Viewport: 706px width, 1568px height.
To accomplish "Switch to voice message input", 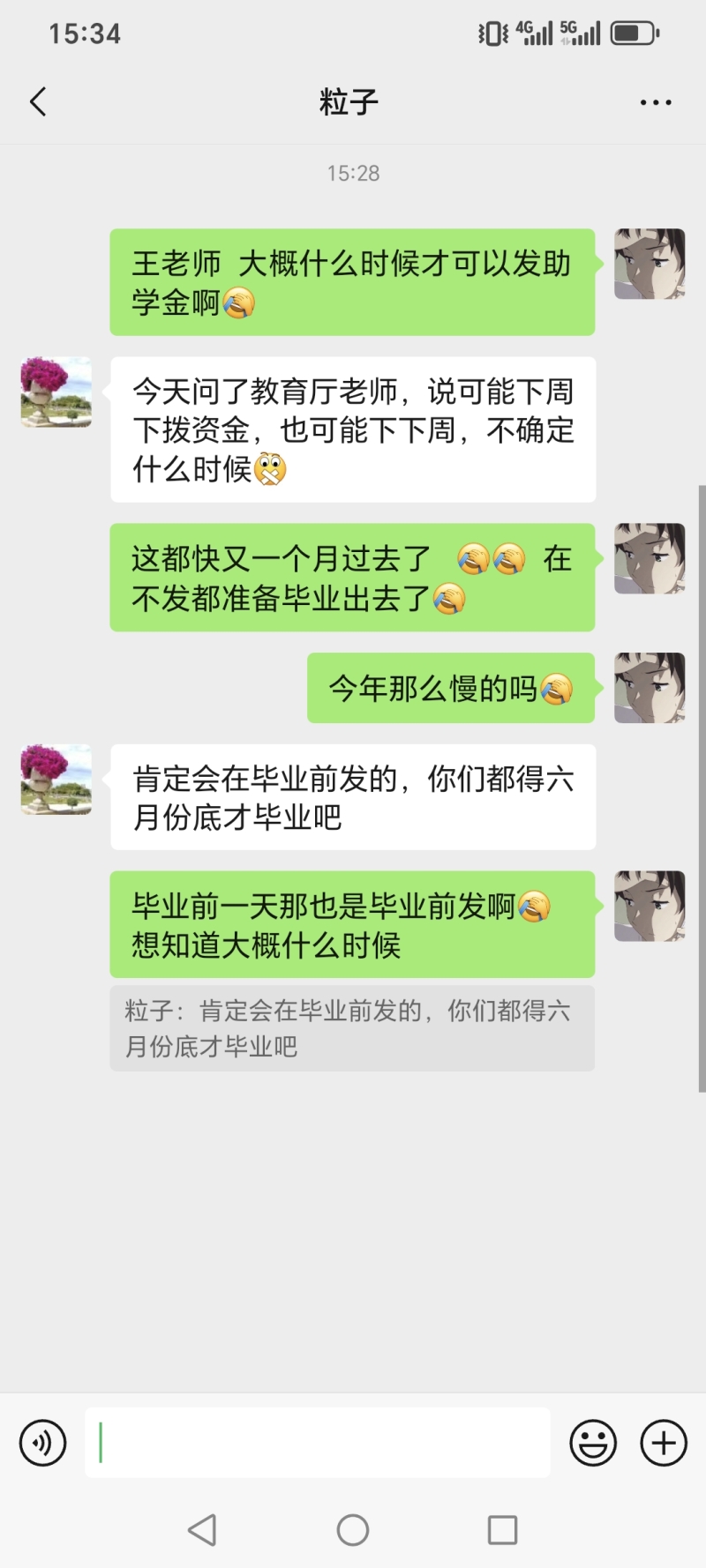I will tap(42, 1444).
